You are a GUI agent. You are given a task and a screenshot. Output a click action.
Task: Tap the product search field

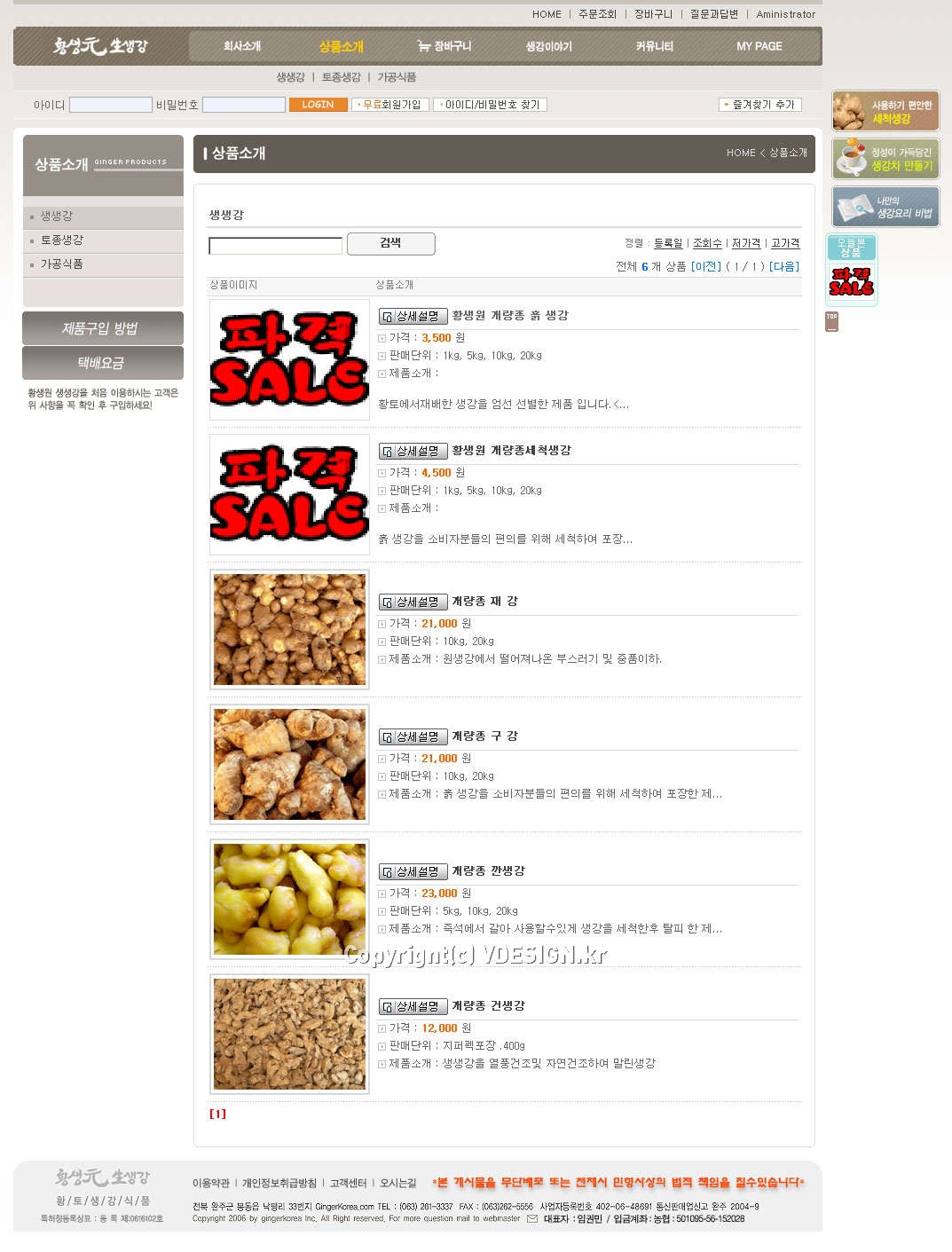(275, 246)
